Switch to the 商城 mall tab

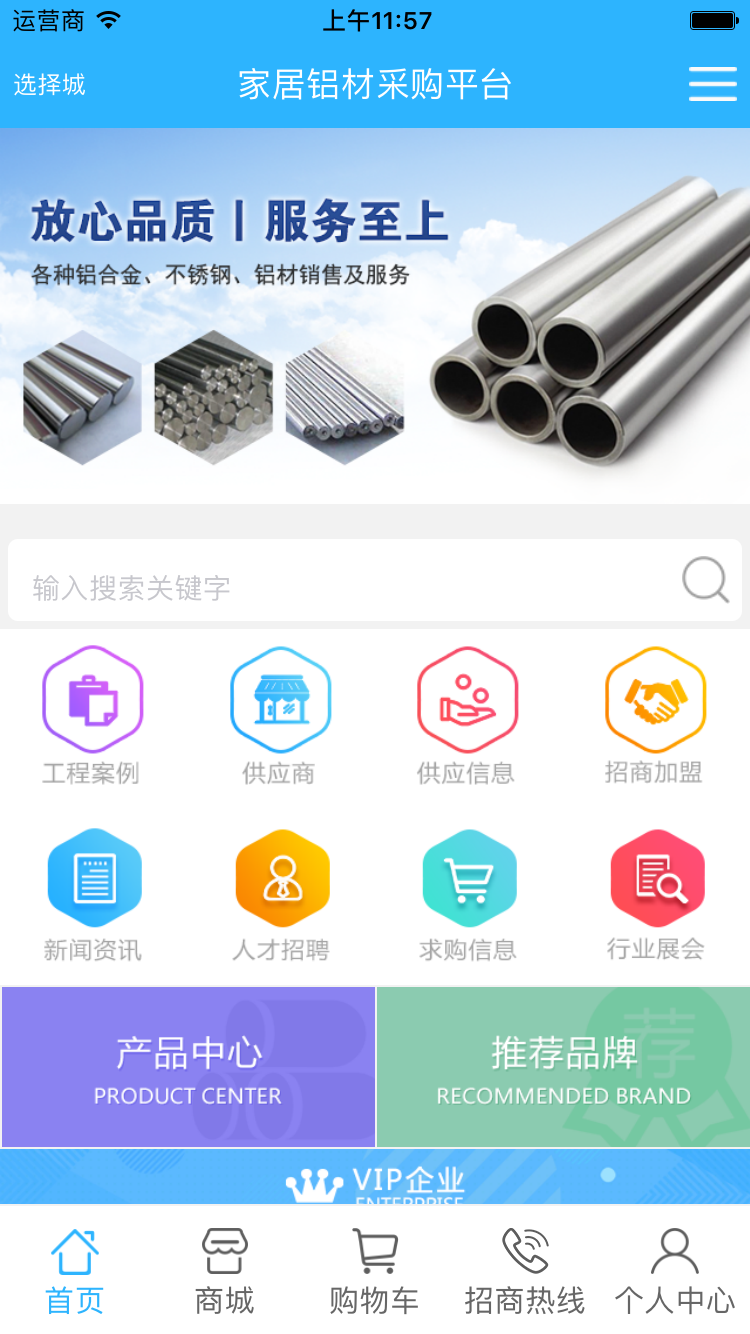click(x=225, y=1271)
